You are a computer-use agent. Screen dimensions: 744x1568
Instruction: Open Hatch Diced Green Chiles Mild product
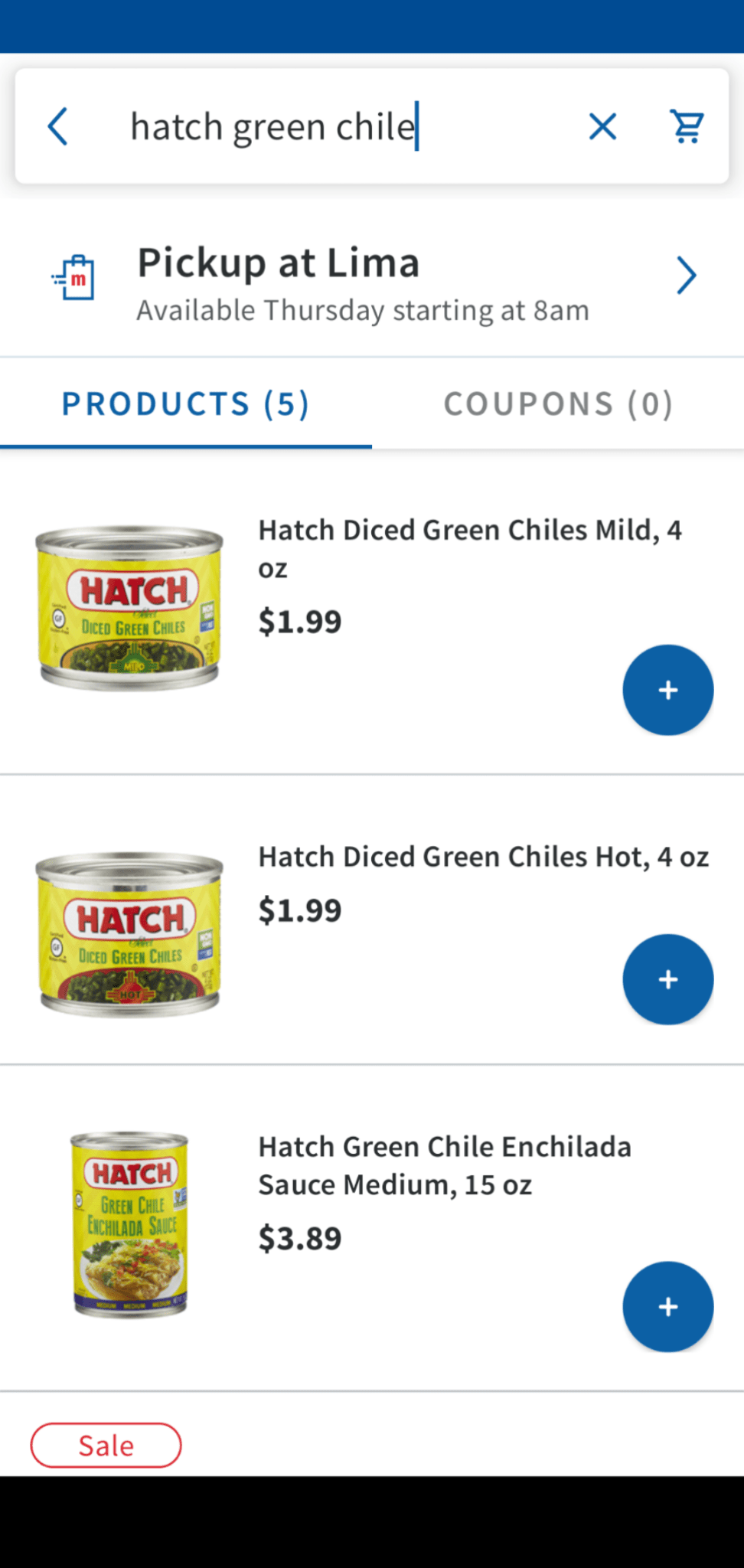468,547
